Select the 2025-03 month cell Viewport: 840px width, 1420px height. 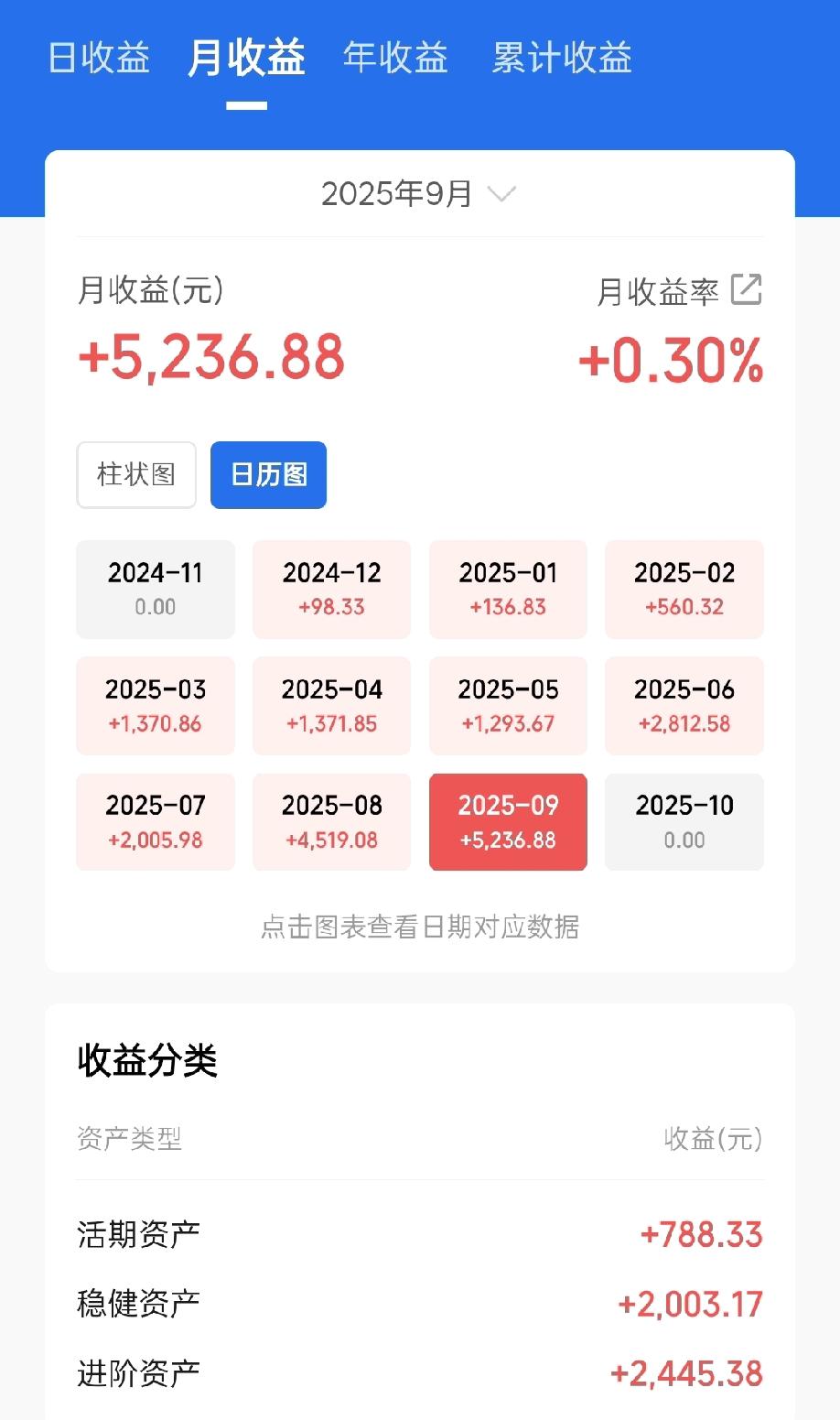[156, 705]
